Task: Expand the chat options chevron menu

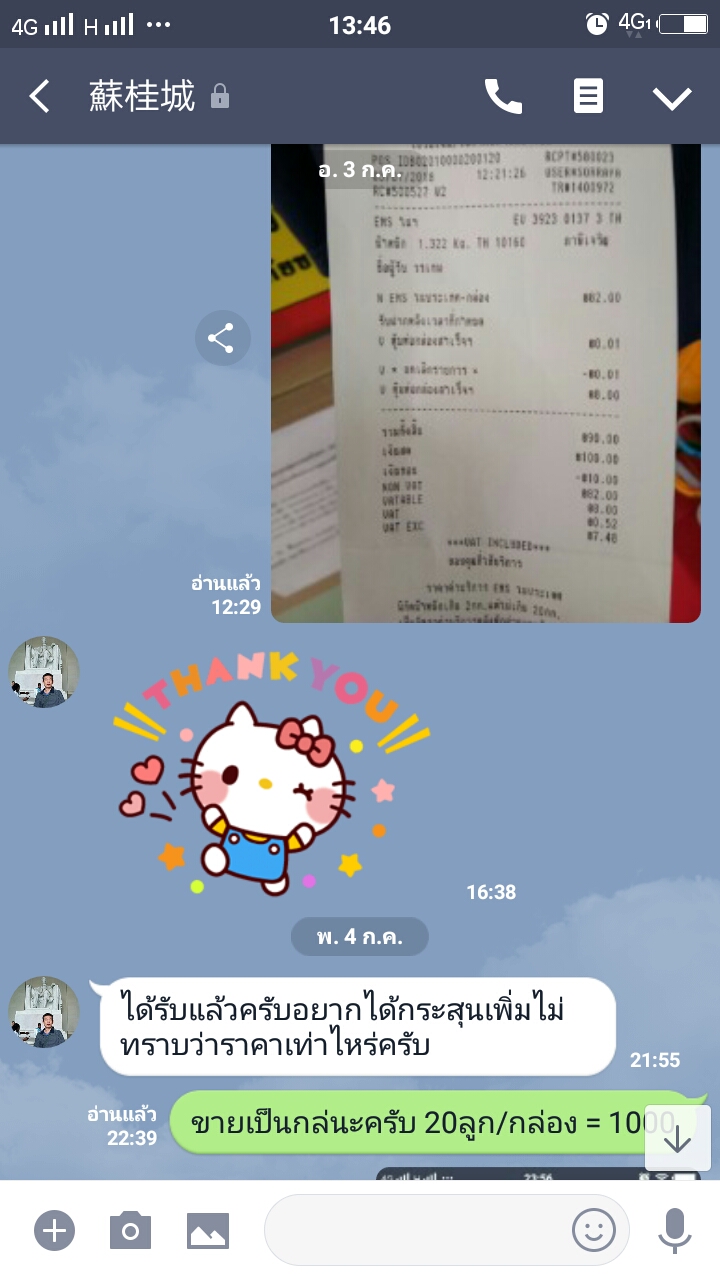Action: (x=672, y=97)
